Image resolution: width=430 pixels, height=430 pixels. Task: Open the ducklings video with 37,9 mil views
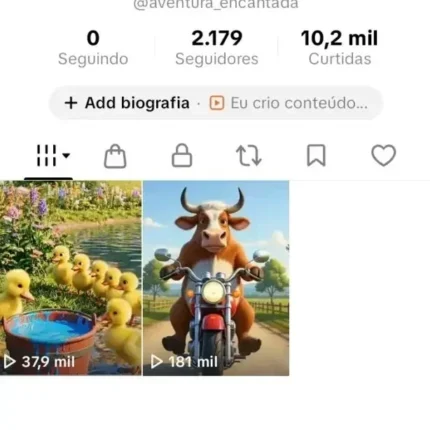71,278
